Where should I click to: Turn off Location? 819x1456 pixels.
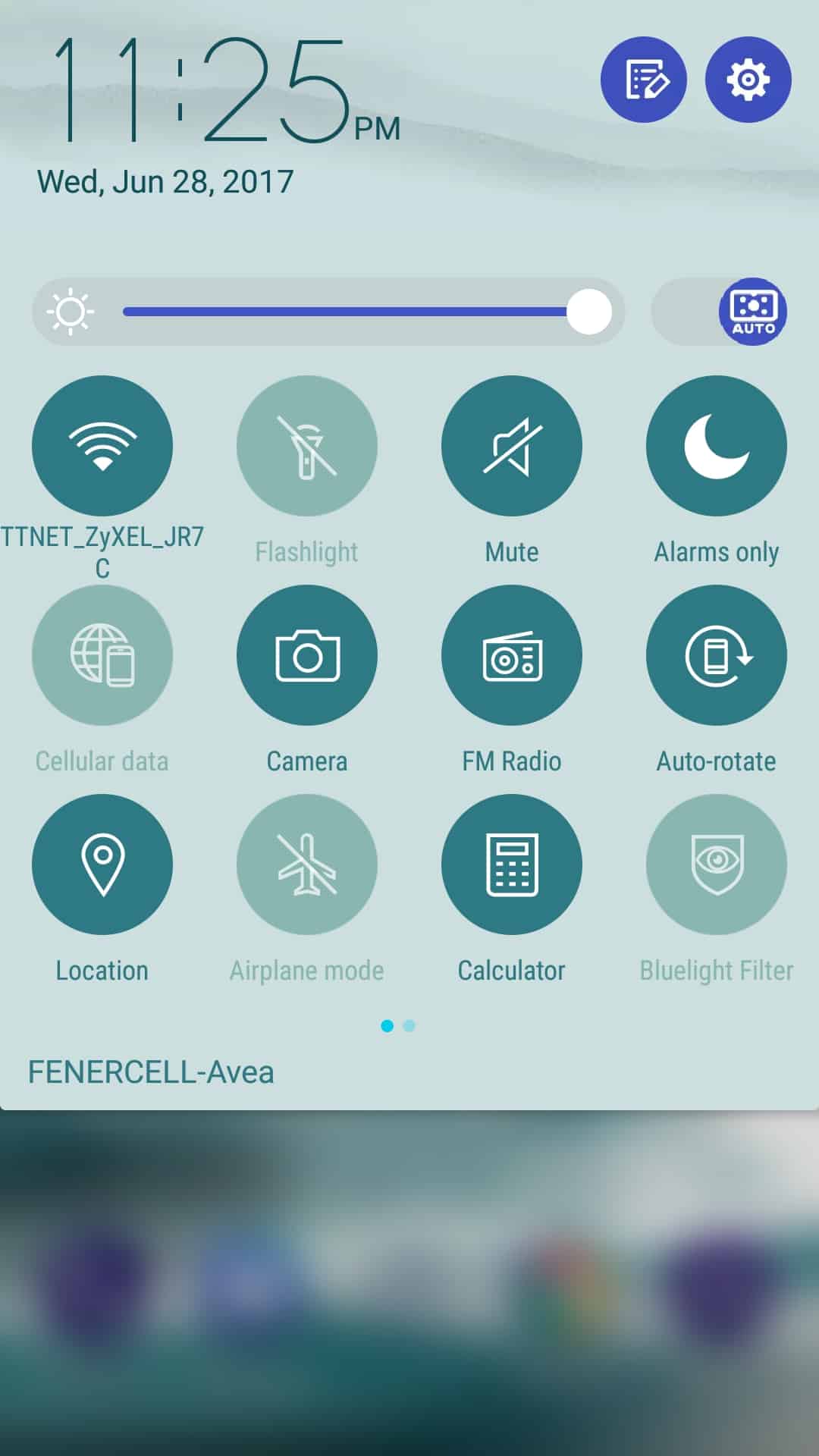pyautogui.click(x=102, y=864)
